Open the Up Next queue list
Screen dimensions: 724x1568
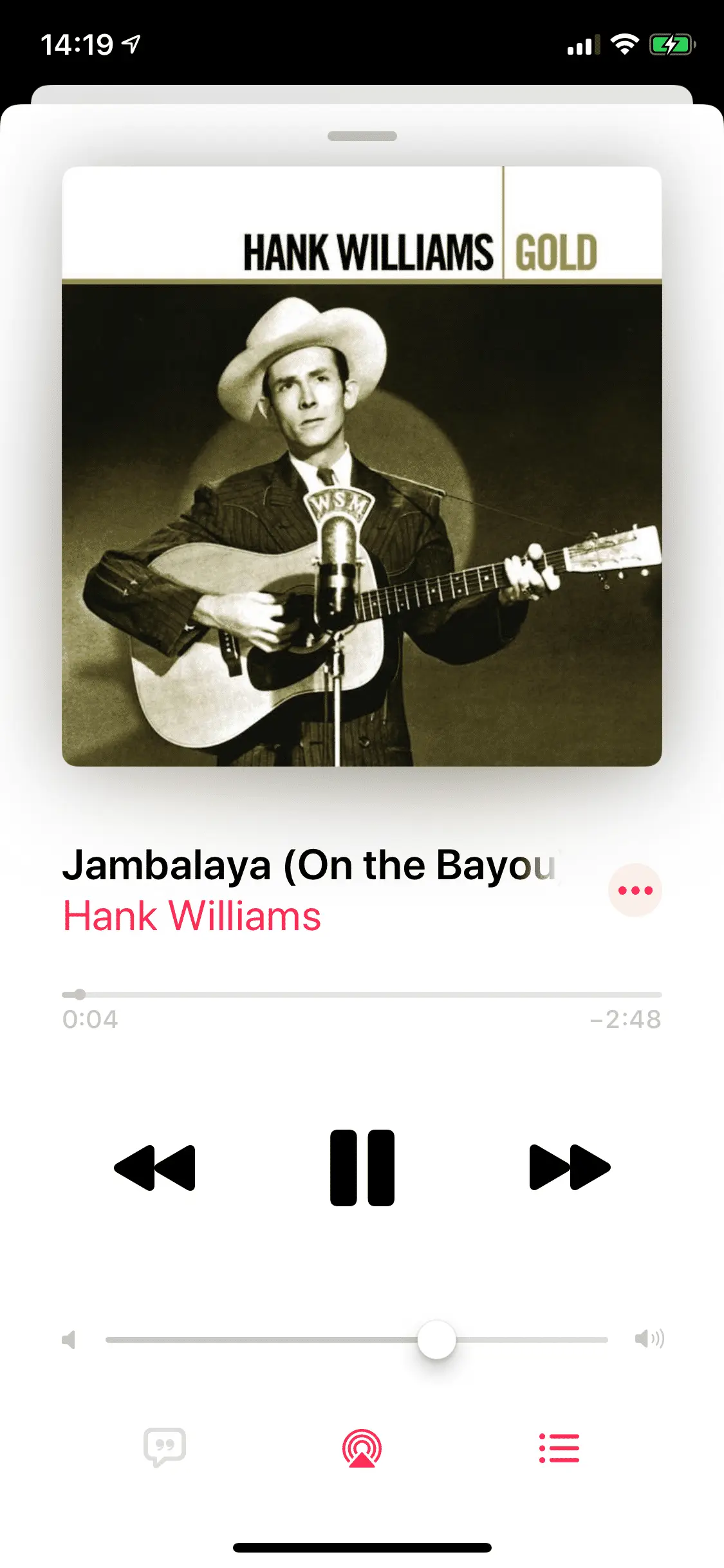559,1448
